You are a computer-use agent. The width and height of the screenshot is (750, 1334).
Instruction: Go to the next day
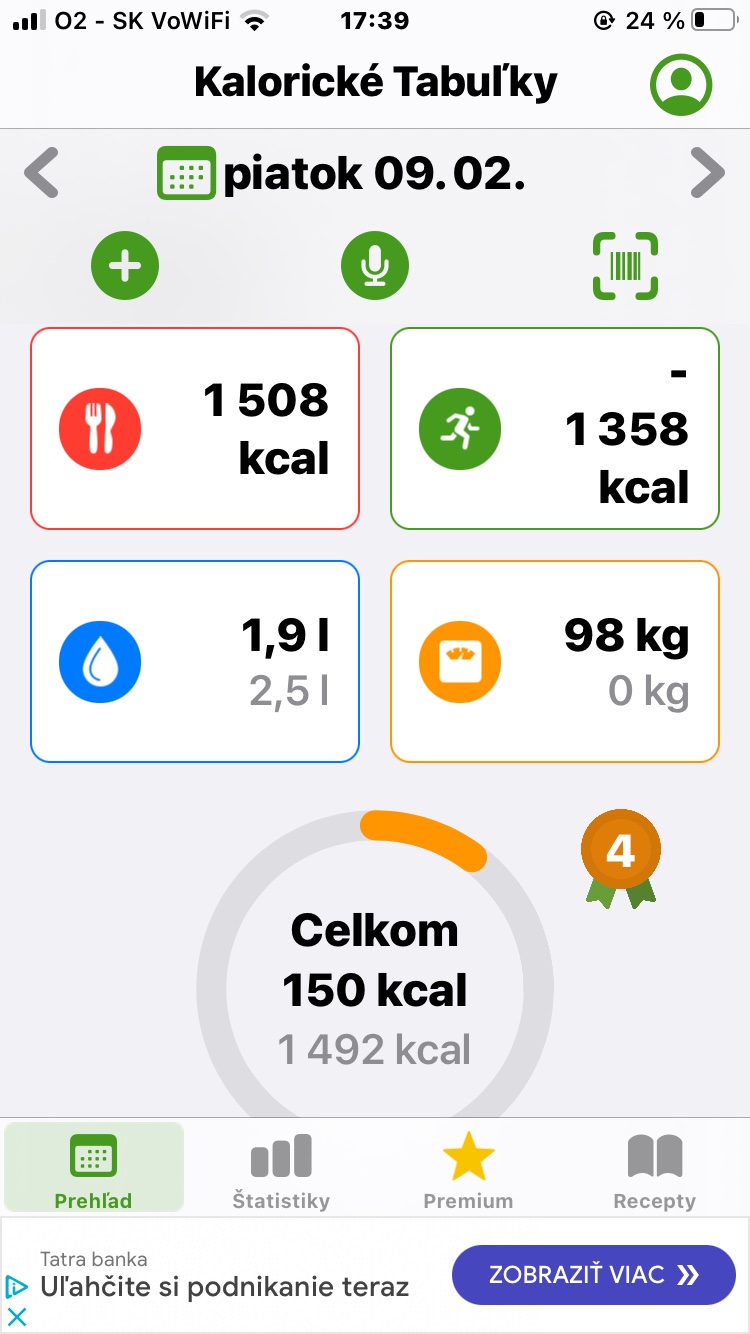707,174
